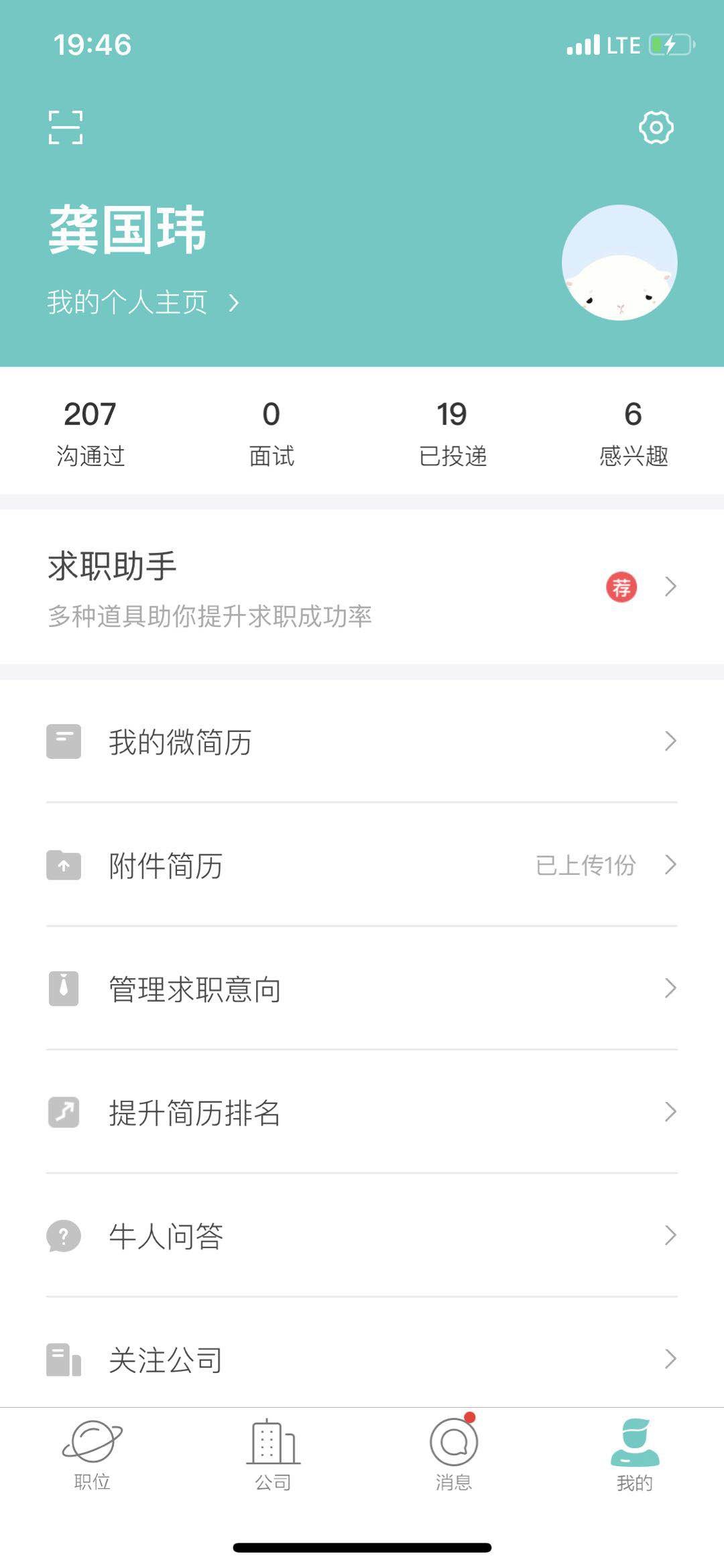Image resolution: width=724 pixels, height=1568 pixels.
Task: Switch to the 公司 tab
Action: (x=273, y=1454)
